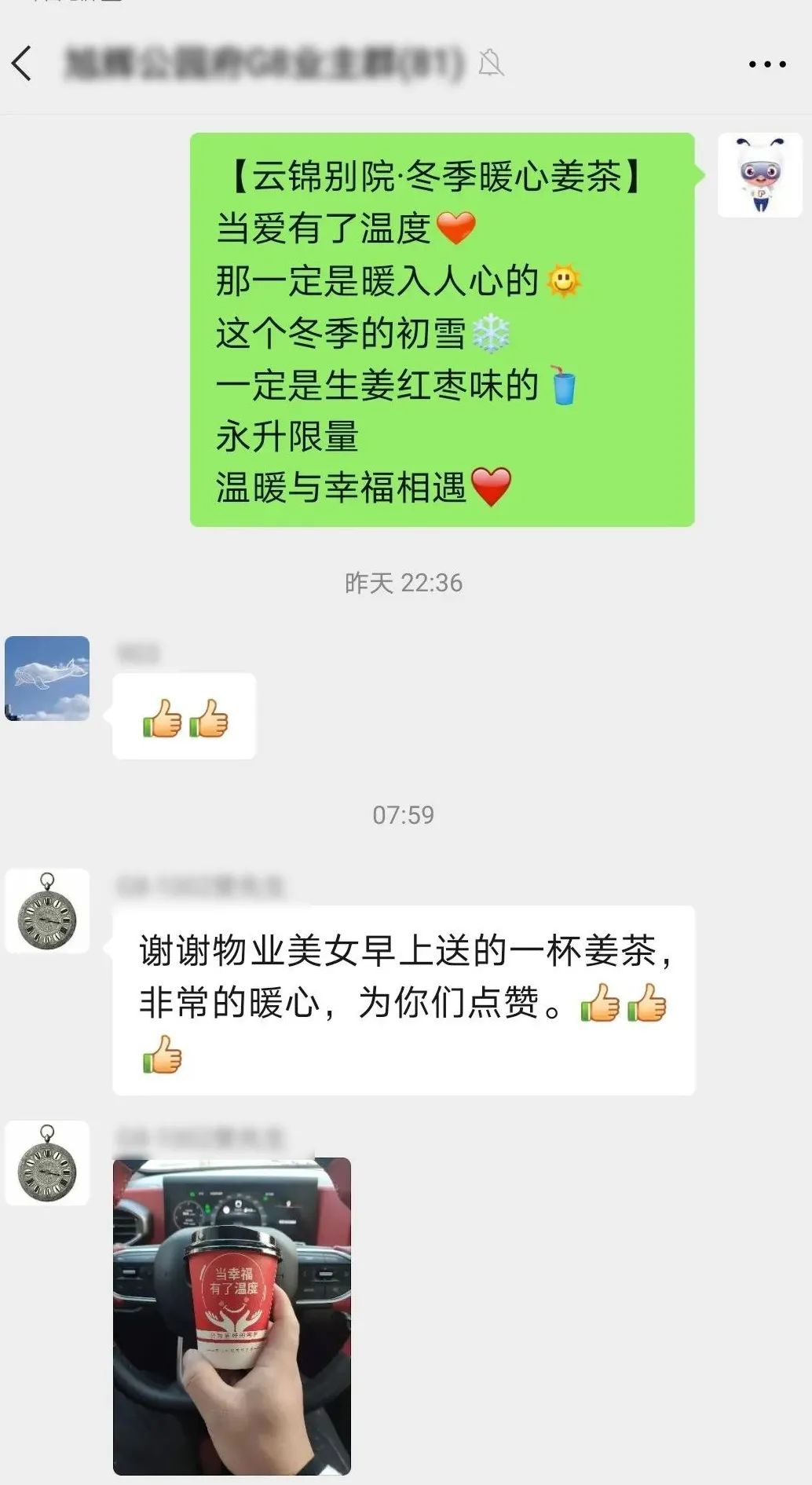Open the red ginger tea cup photo
812x1485 pixels.
pos(232,1316)
